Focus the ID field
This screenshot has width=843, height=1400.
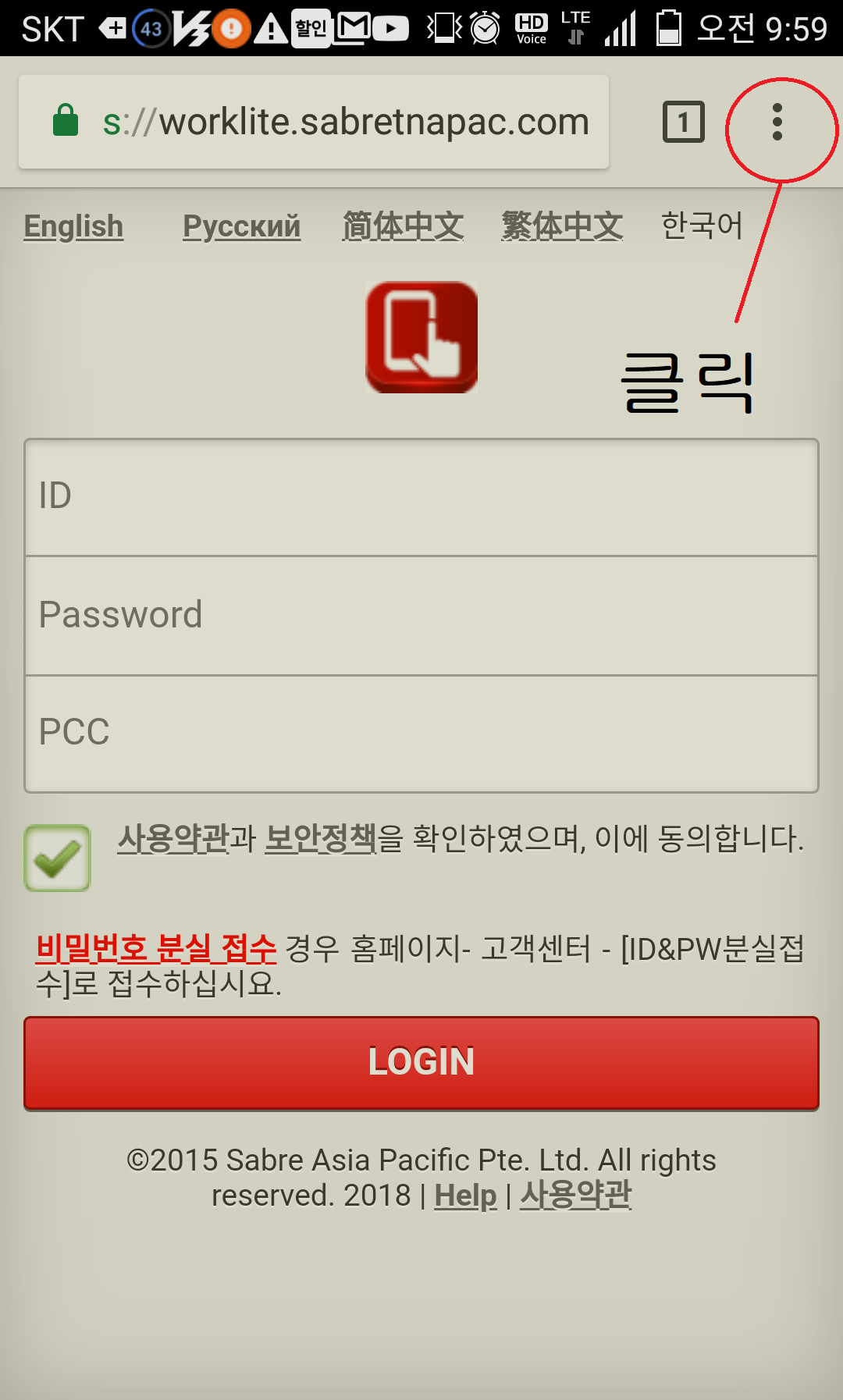click(421, 497)
